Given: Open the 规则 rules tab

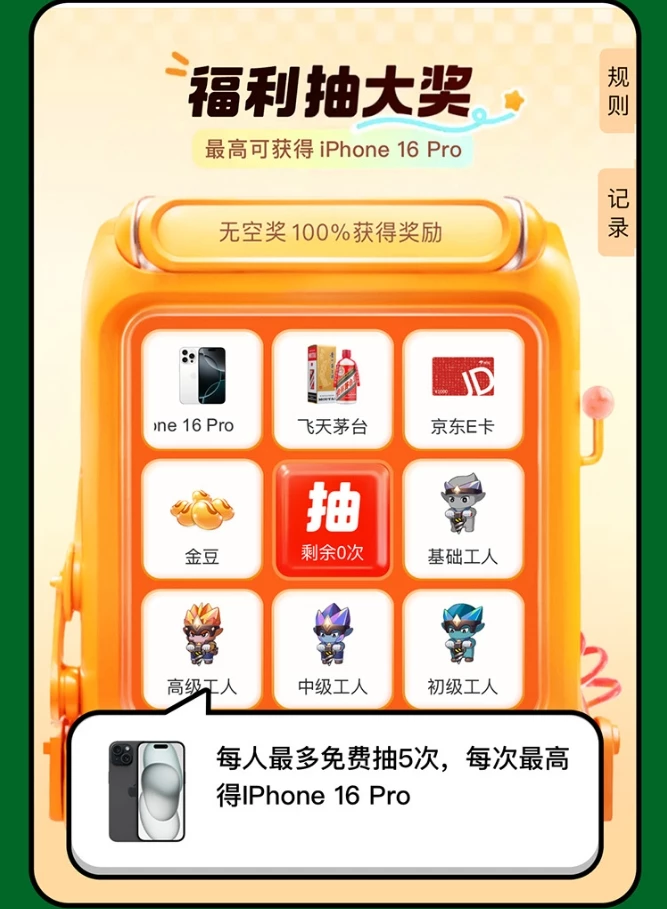Looking at the screenshot, I should coord(618,91).
